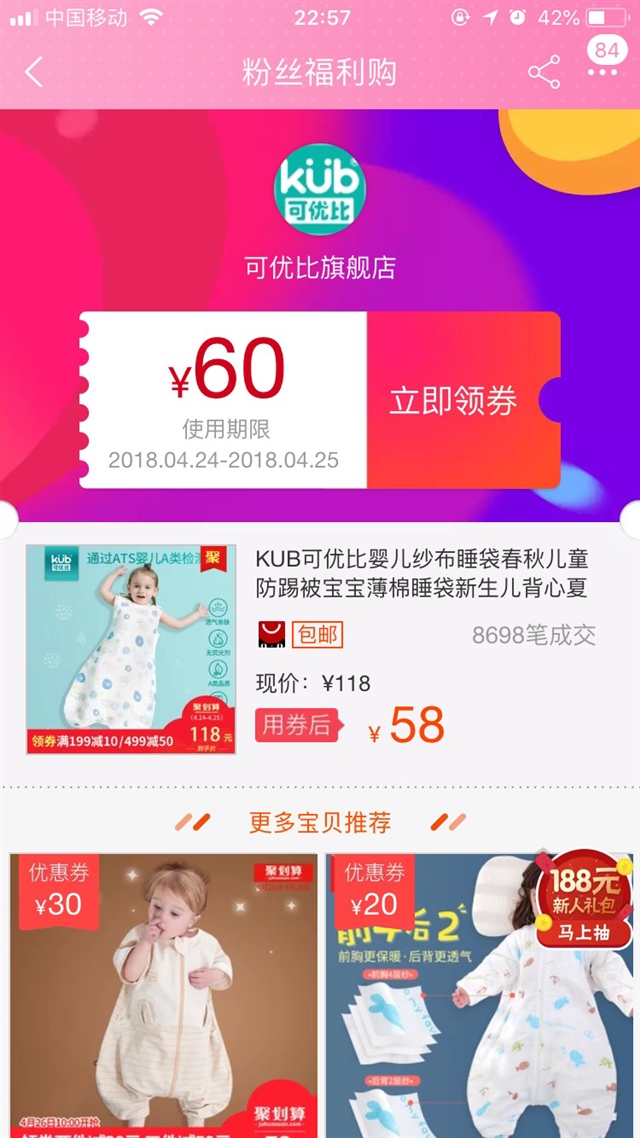
Task: Go back using the arrow icon
Action: pos(34,72)
